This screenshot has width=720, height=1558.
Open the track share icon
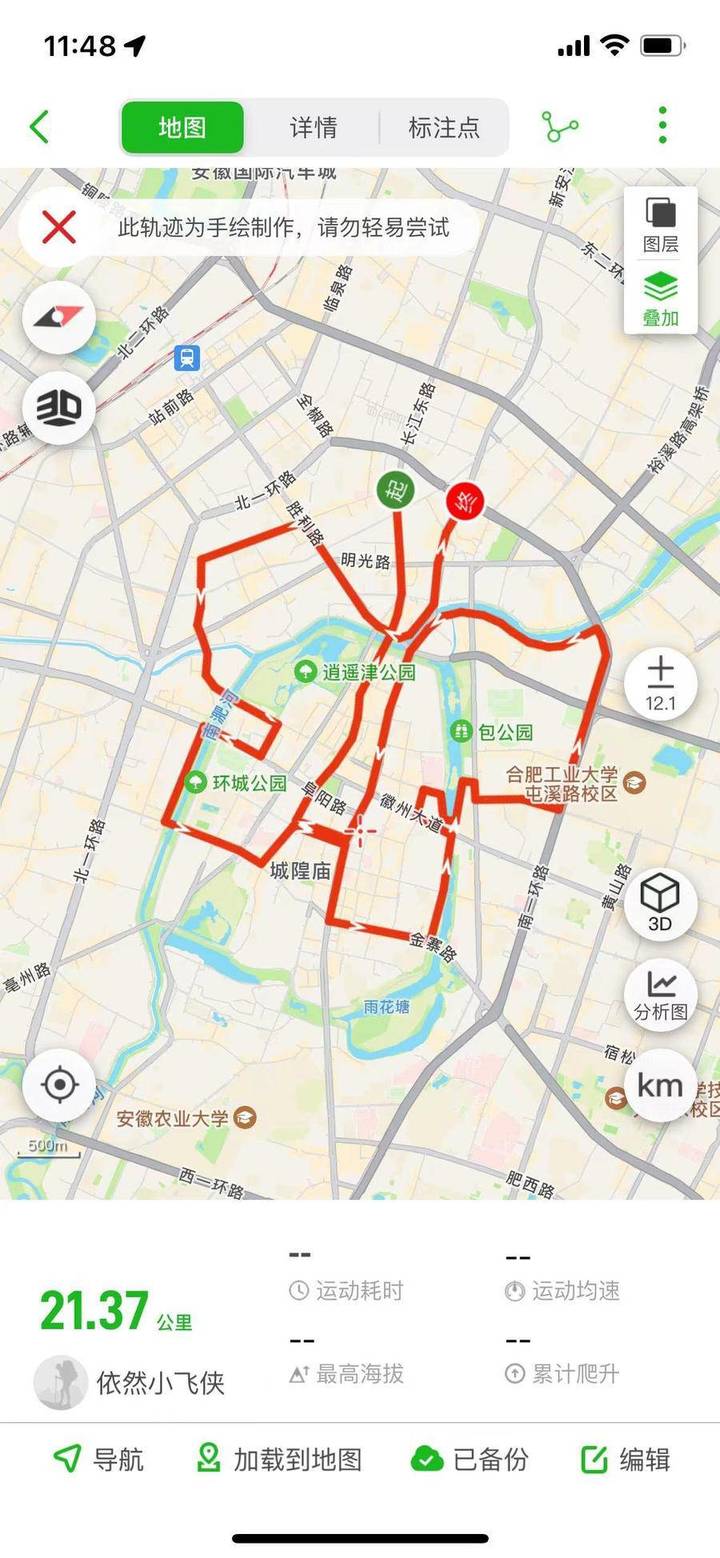point(560,127)
